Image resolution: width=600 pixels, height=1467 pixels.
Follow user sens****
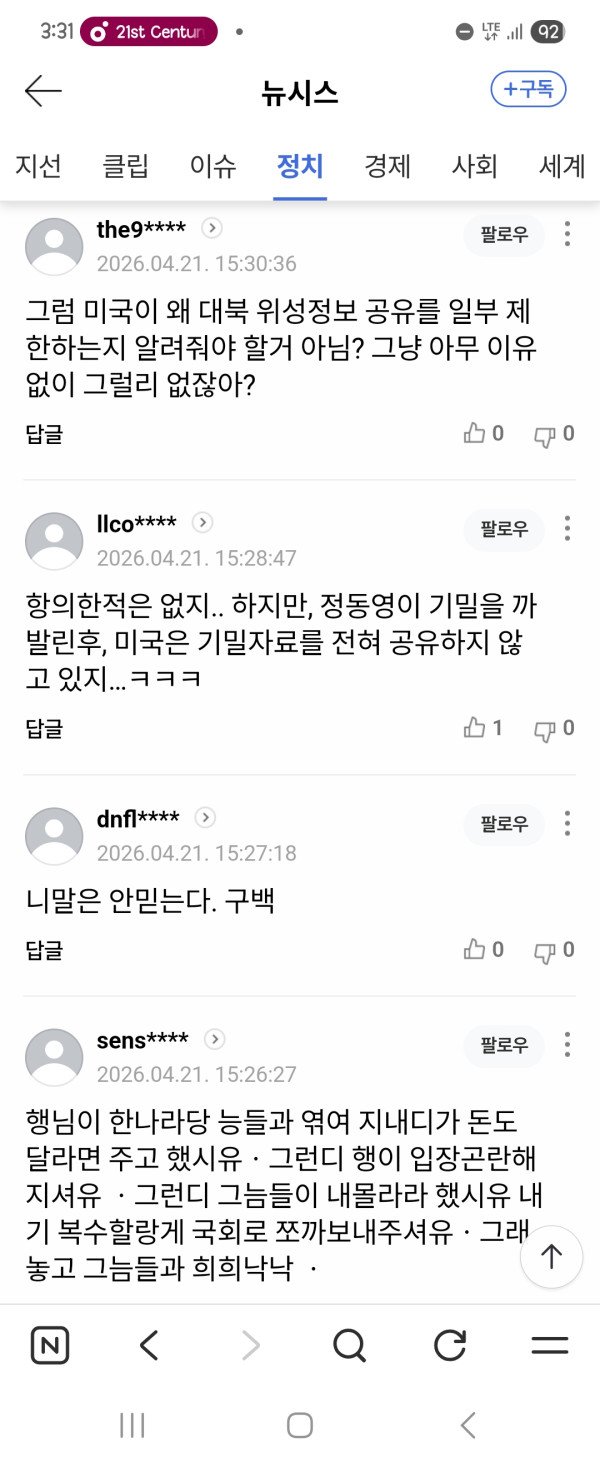point(504,1046)
